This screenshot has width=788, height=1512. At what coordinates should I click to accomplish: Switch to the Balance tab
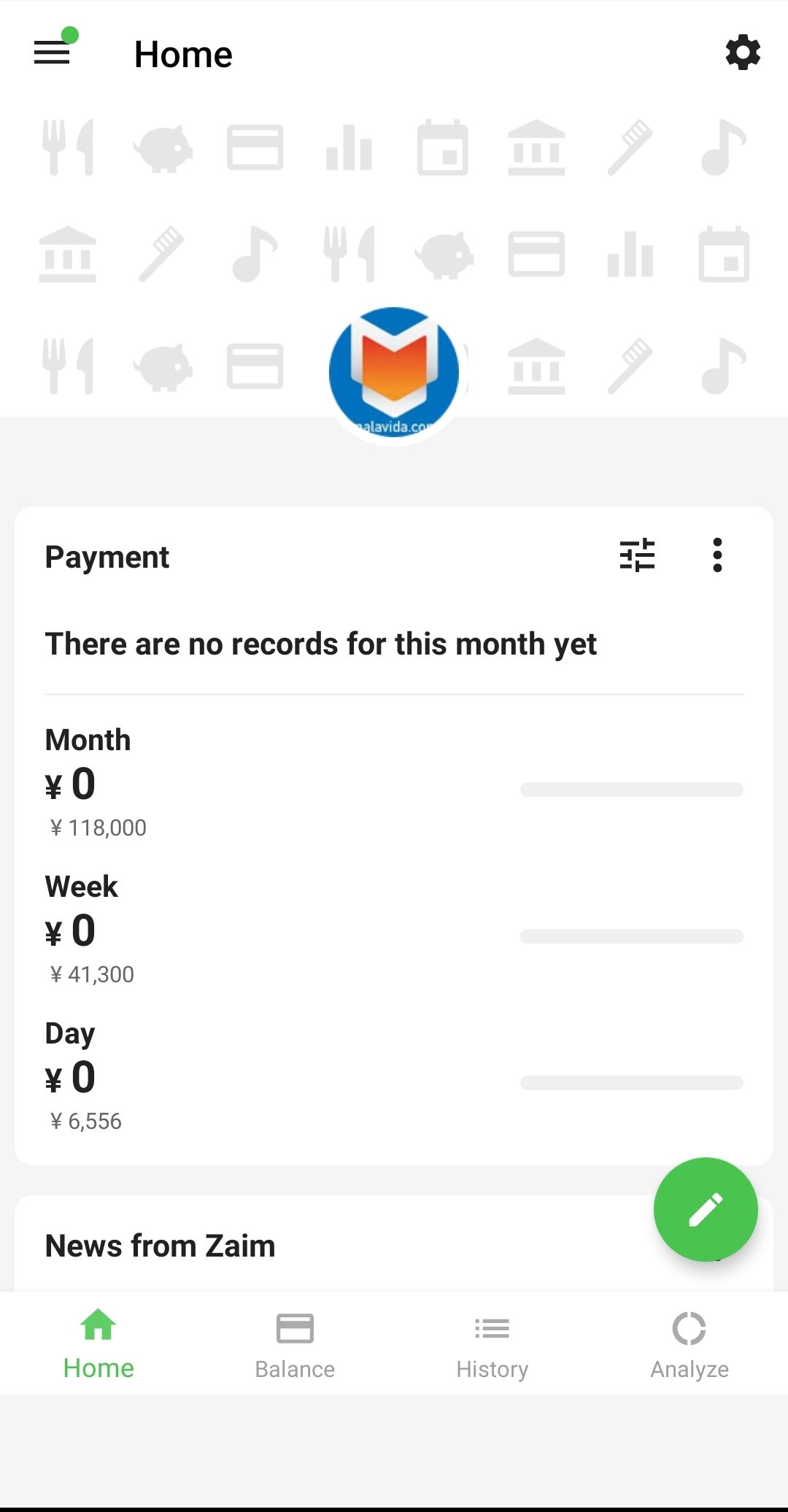click(x=295, y=1346)
